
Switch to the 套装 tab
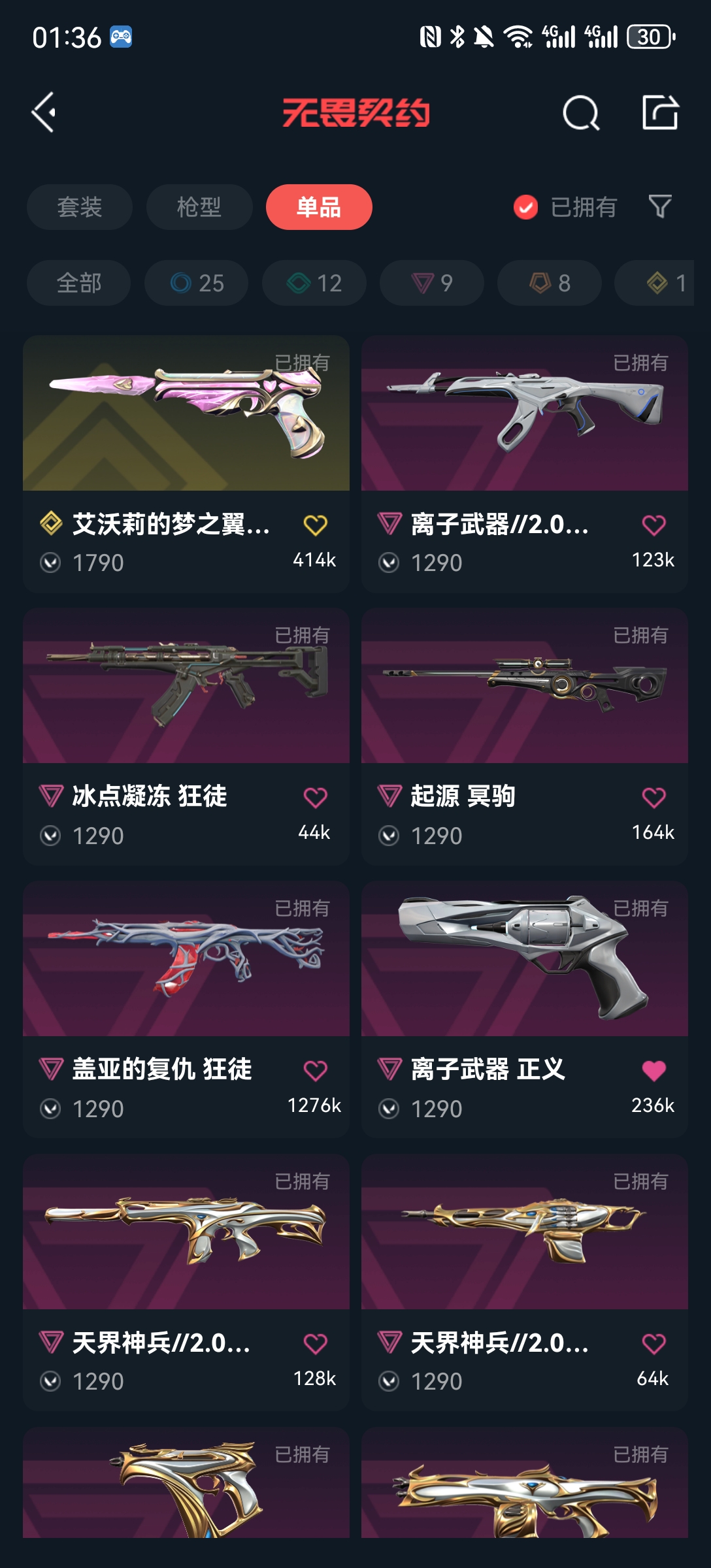[80, 206]
